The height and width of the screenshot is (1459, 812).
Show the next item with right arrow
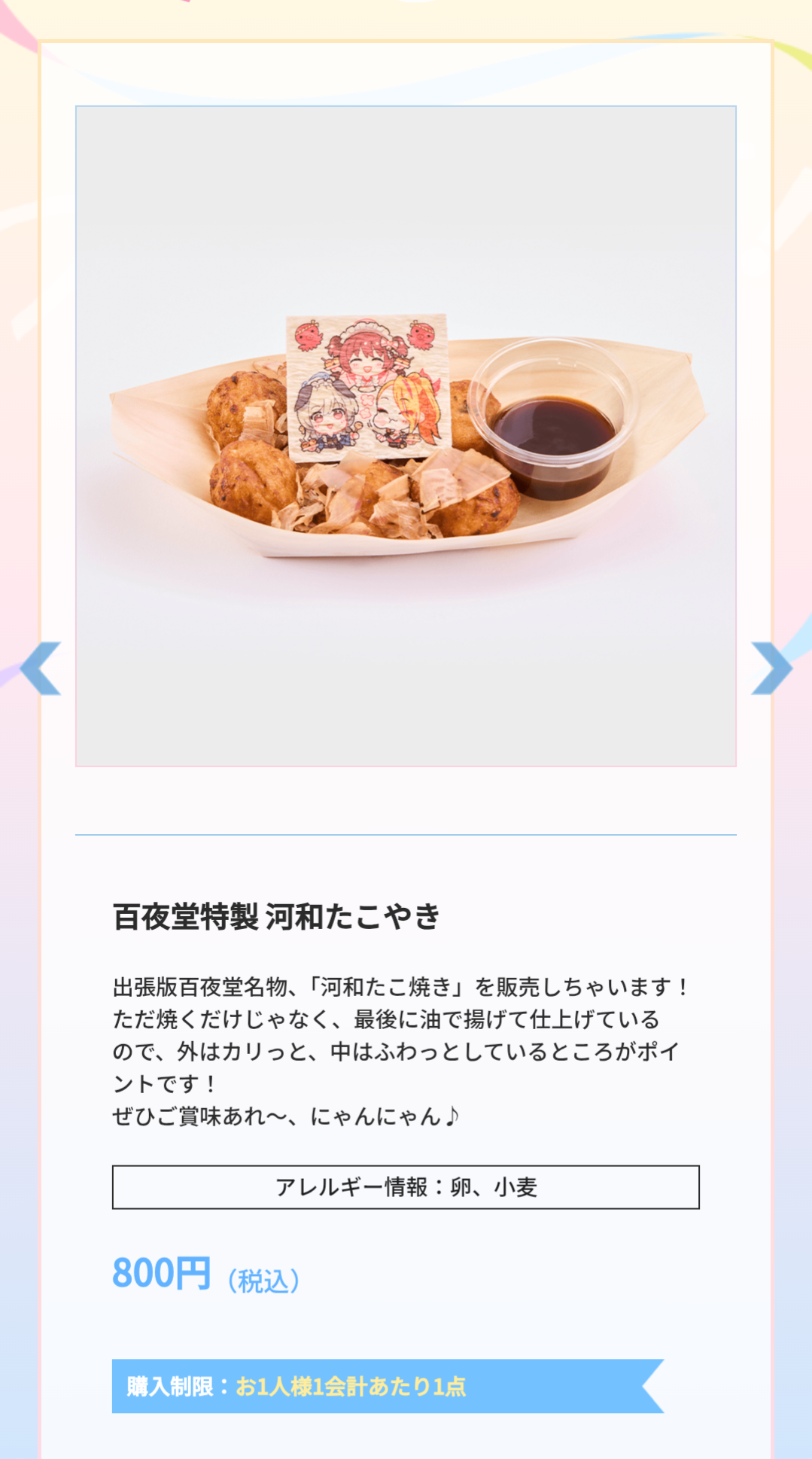(x=771, y=668)
